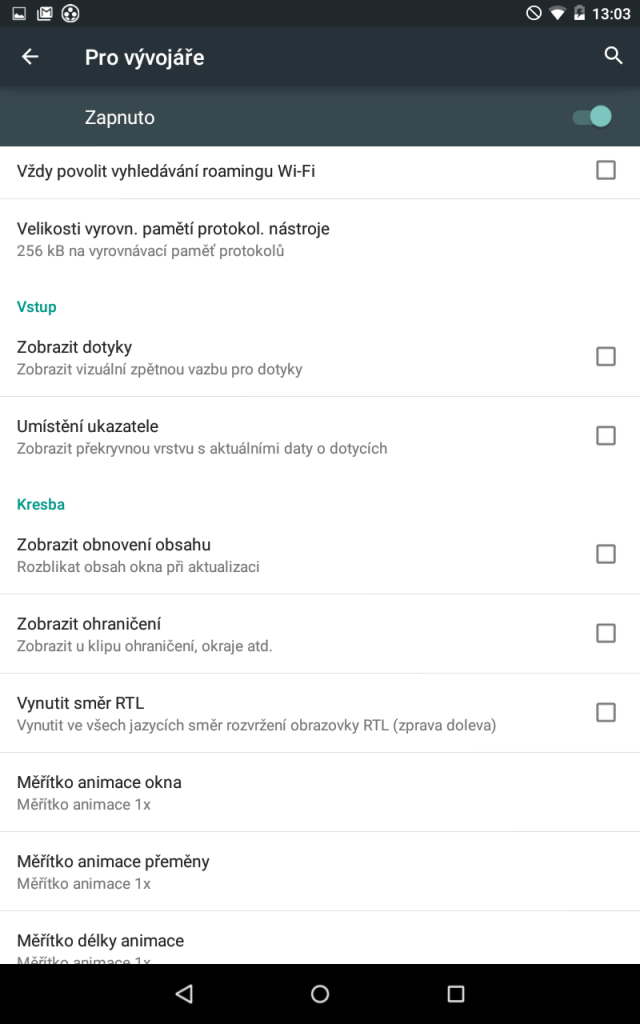Turn on Vynutit směr RTL
The height and width of the screenshot is (1024, 640).
pos(605,712)
